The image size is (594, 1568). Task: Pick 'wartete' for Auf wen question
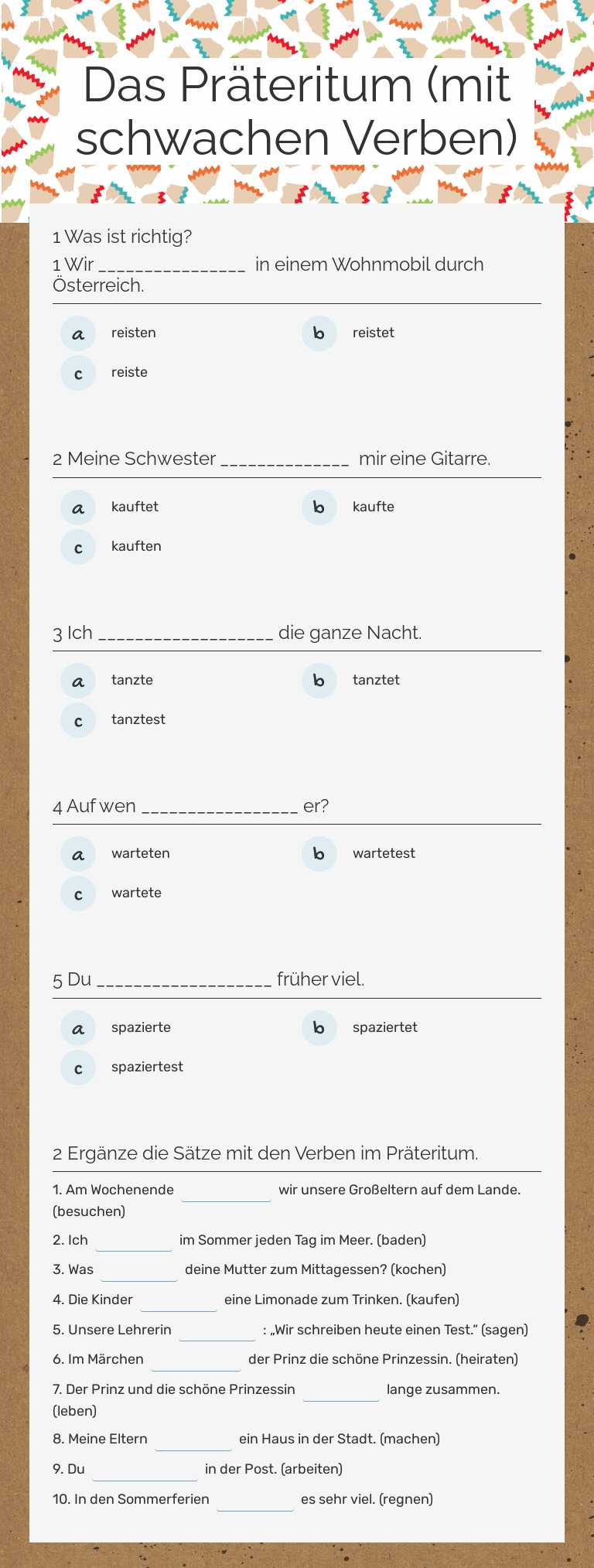(136, 893)
